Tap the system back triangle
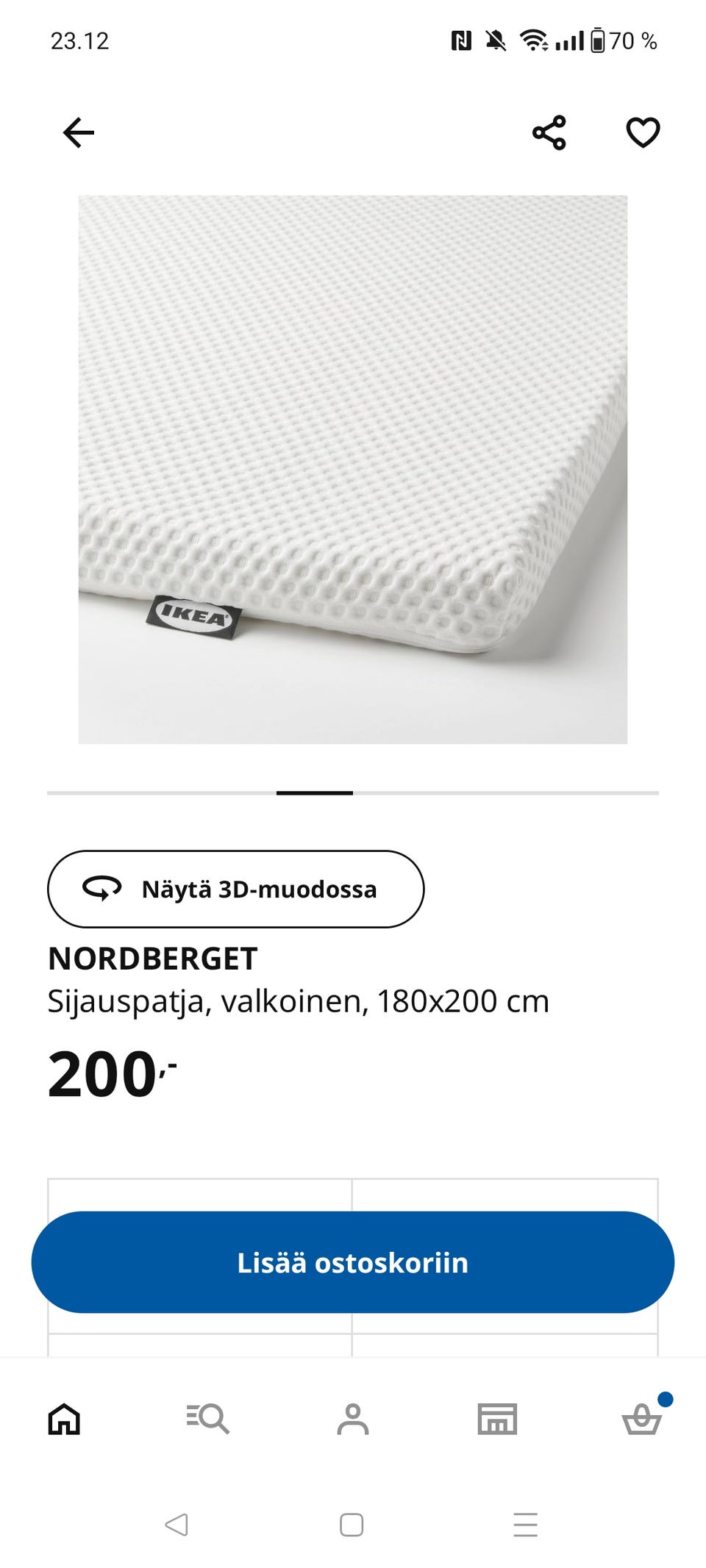The width and height of the screenshot is (706, 1568). coord(176,1525)
